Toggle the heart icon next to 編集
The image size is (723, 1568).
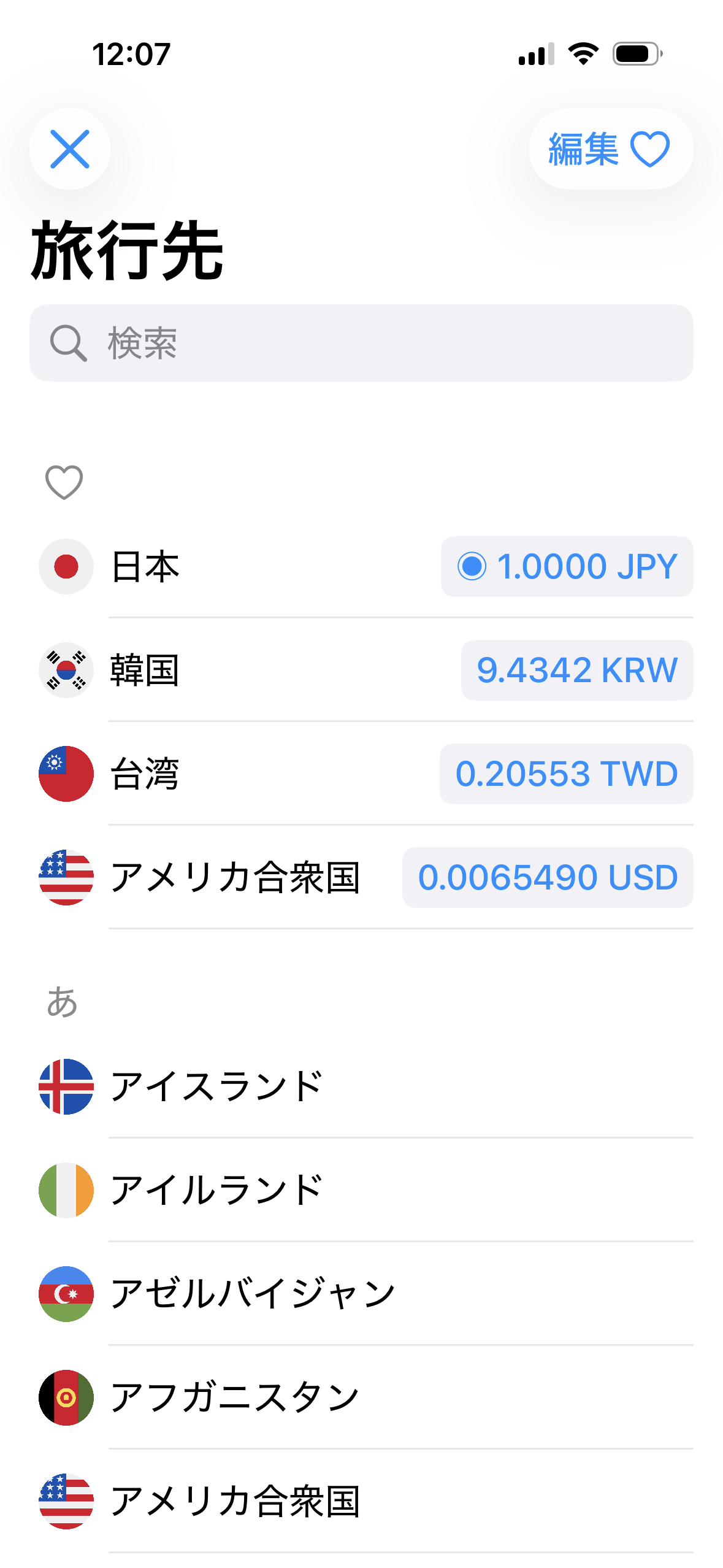[650, 149]
